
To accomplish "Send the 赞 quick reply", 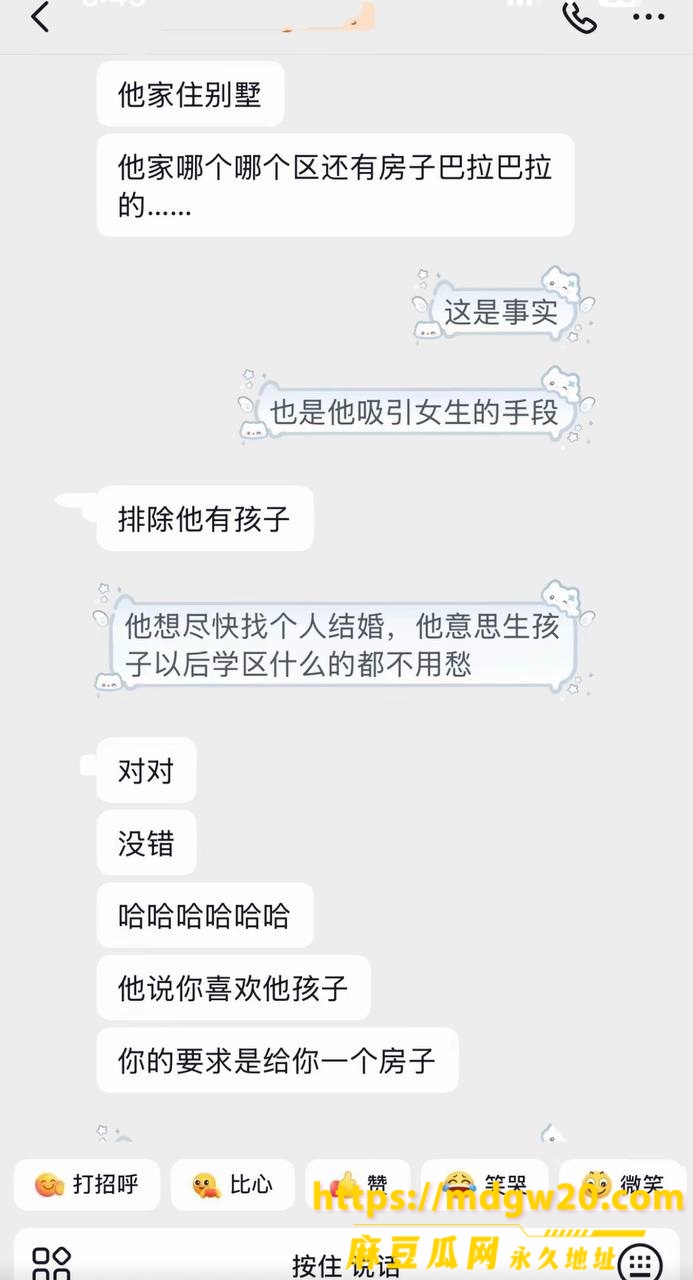I will (358, 1185).
